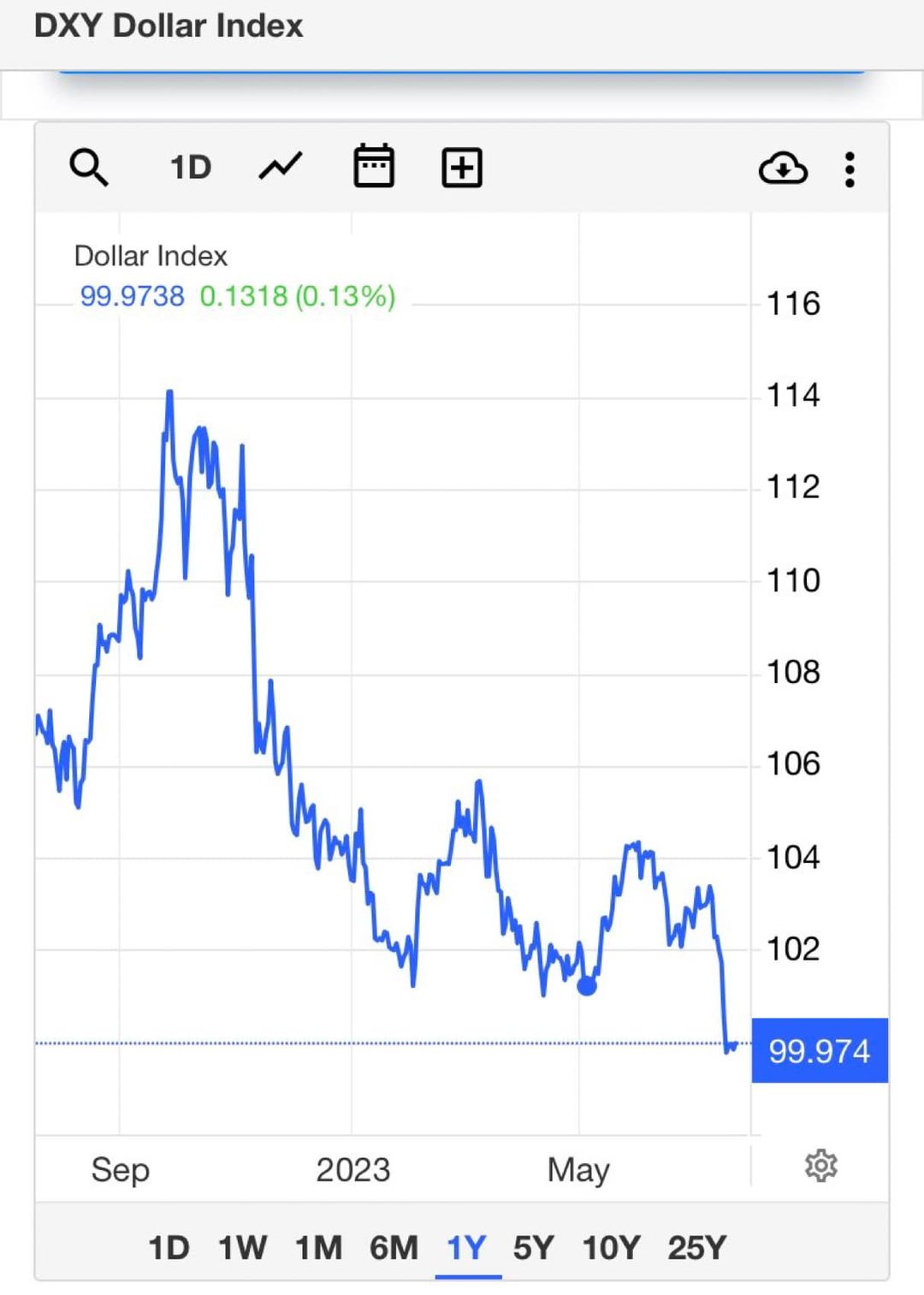Open the three-dot overflow menu
Image resolution: width=924 pixels, height=1295 pixels.
850,169
